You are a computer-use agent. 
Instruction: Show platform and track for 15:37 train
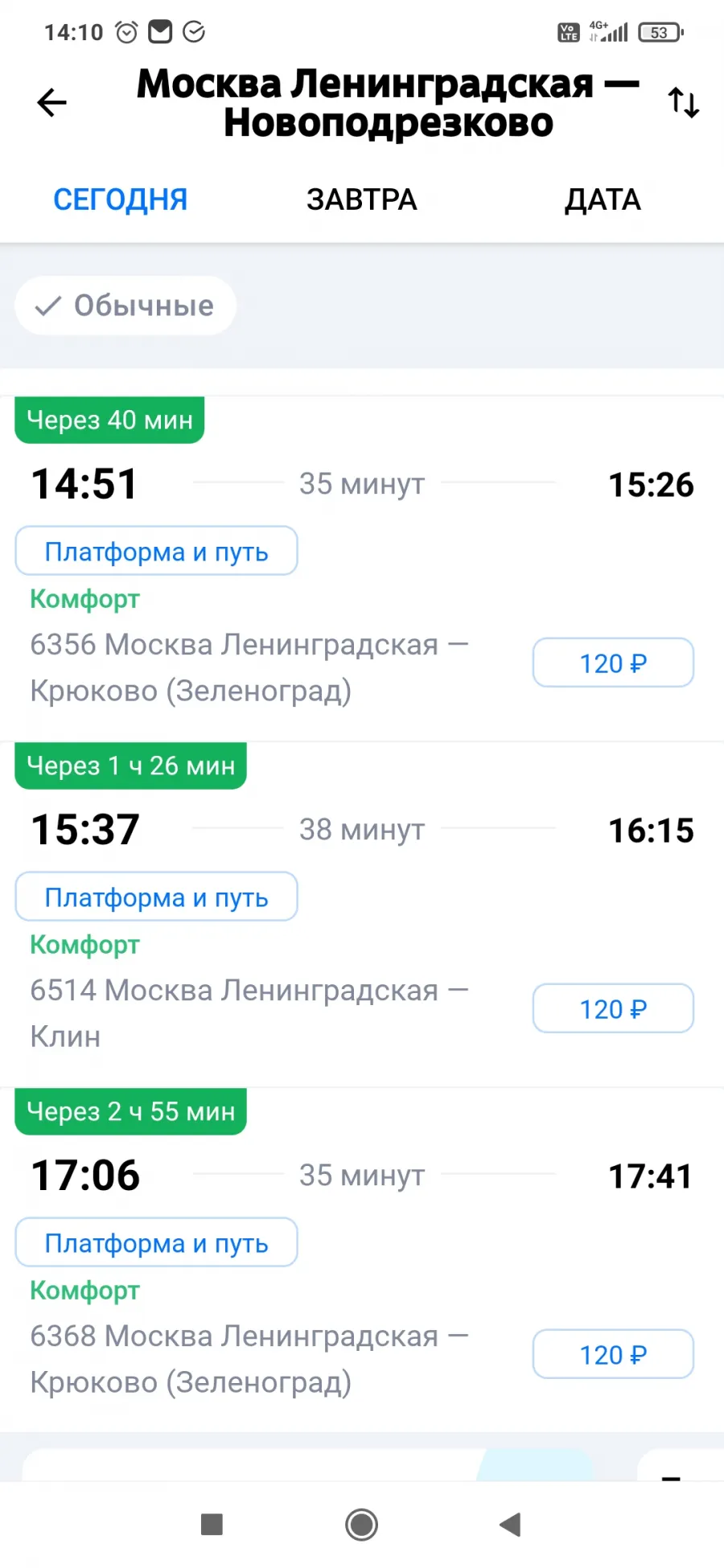(156, 897)
